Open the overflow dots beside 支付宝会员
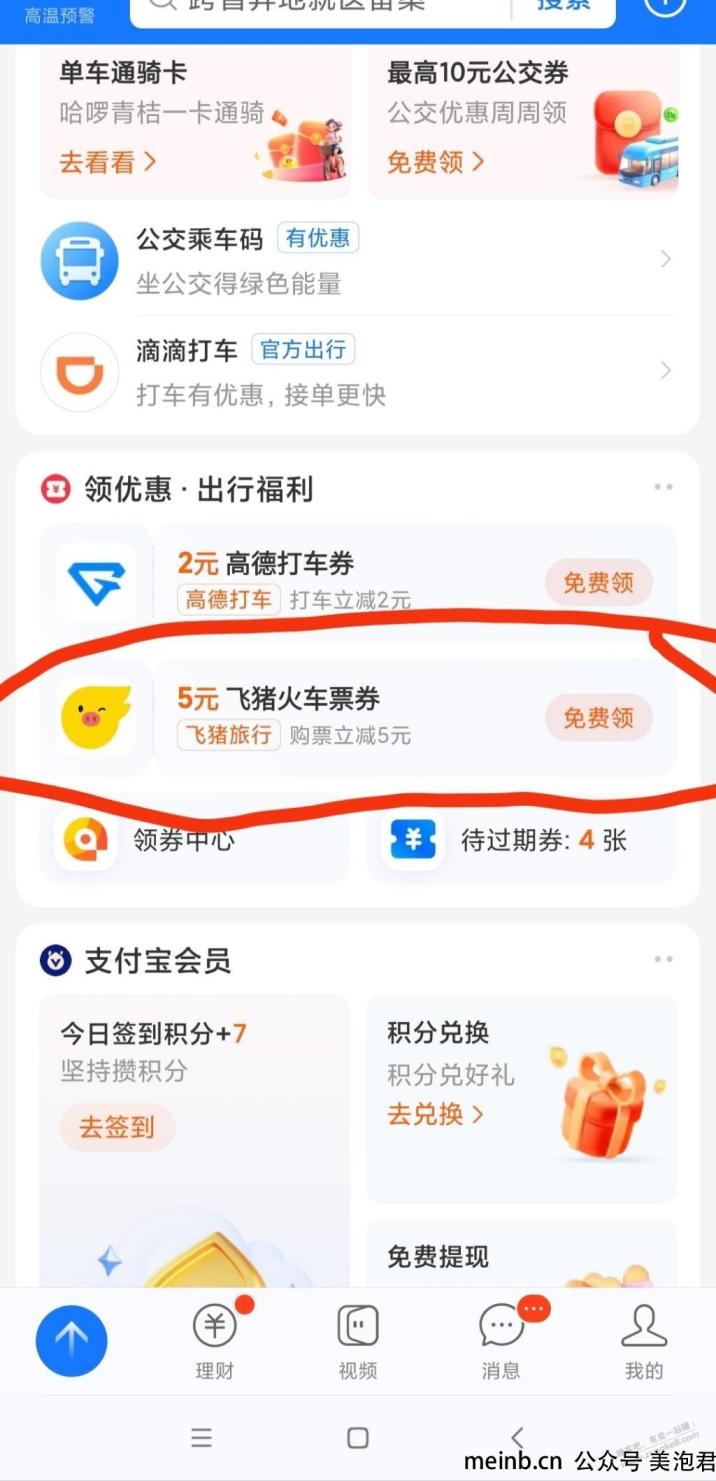This screenshot has height=1481, width=716. [663, 959]
